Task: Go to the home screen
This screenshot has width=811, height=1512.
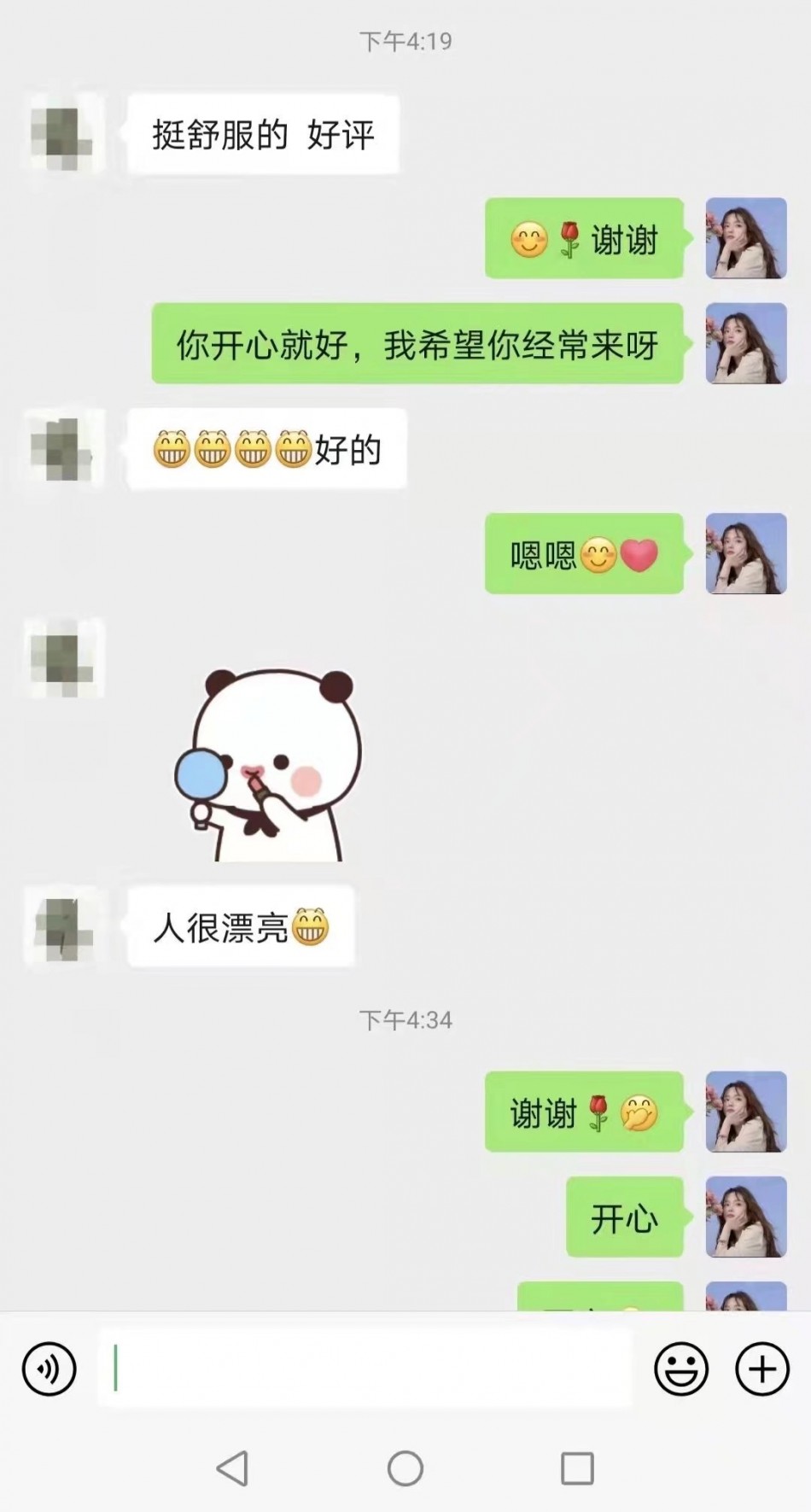Action: [x=405, y=1468]
